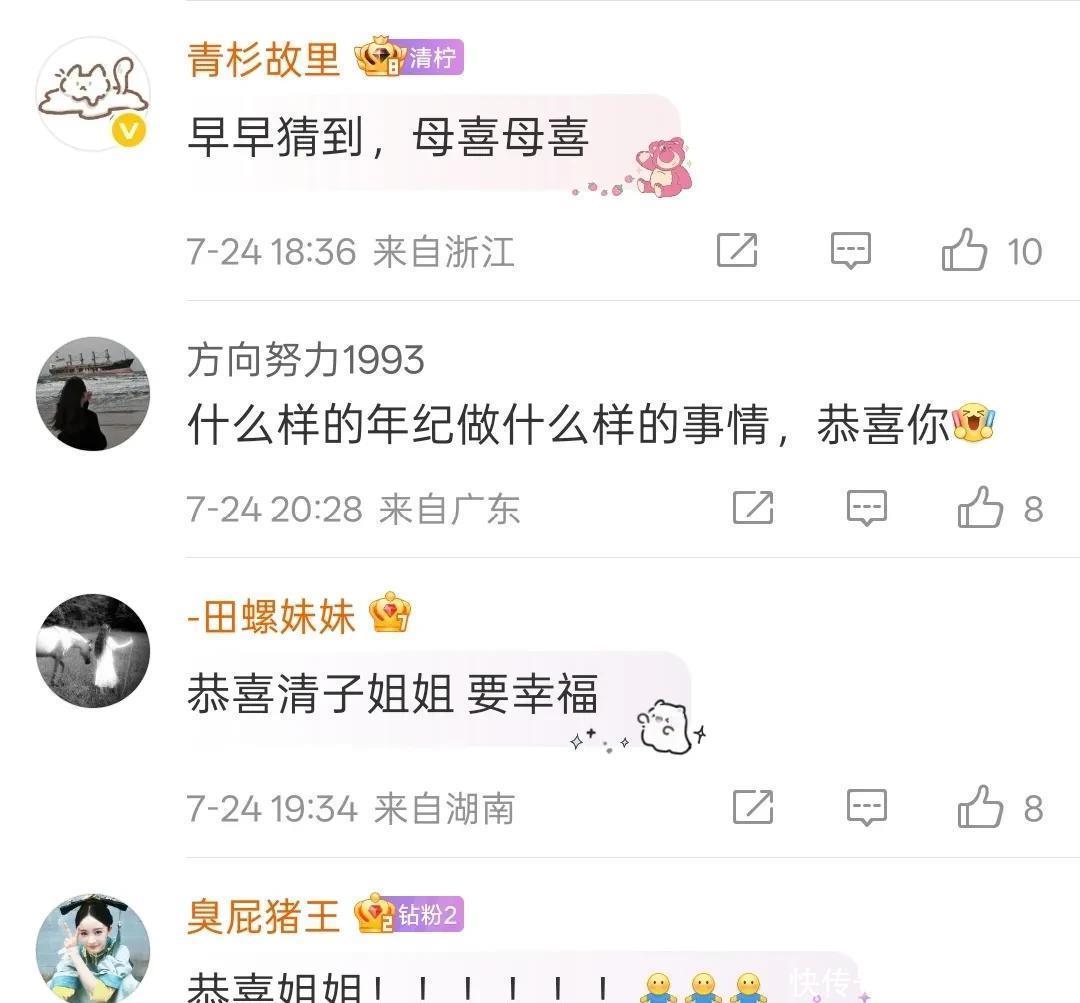1080x1003 pixels.
Task: Reply to 青杉故里's comment
Action: tap(851, 250)
